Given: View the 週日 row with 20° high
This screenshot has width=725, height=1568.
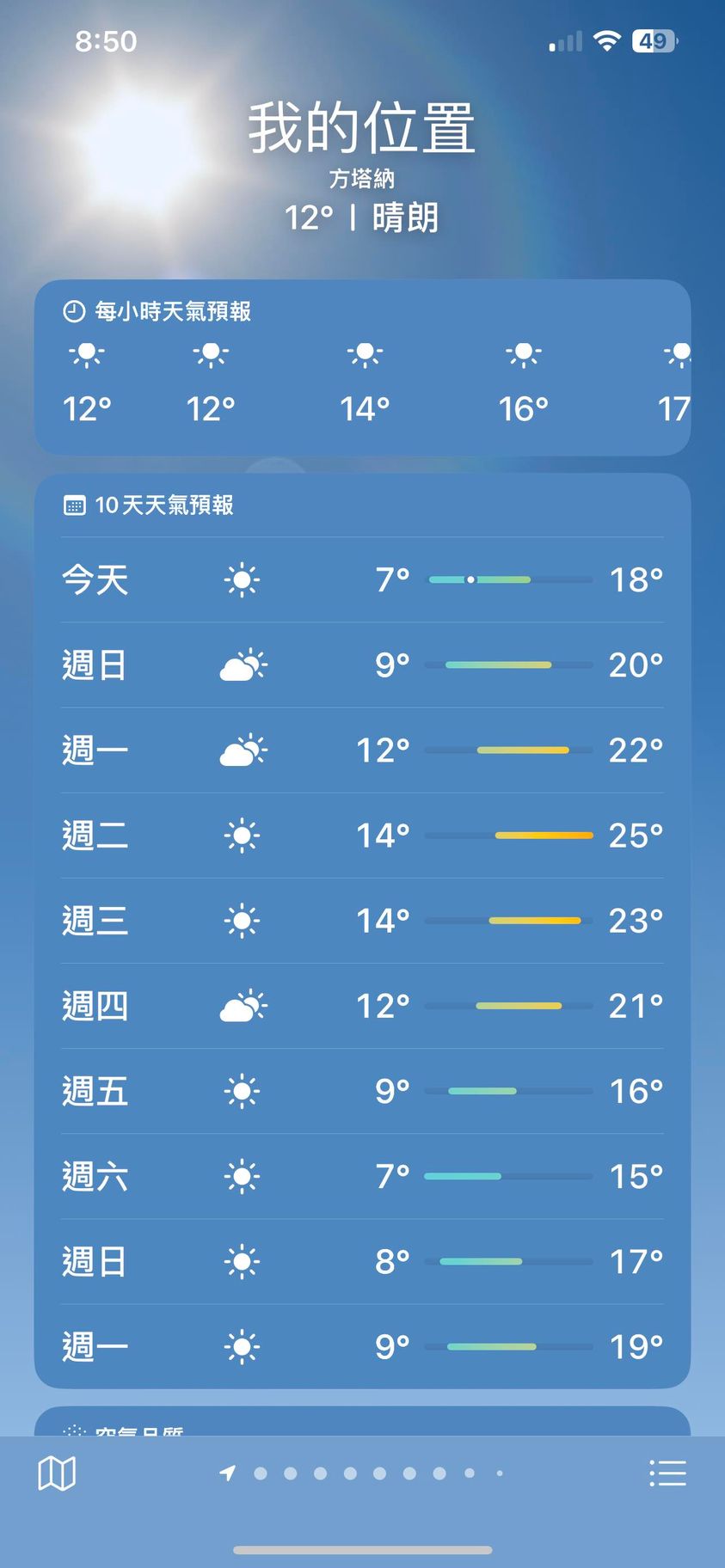Looking at the screenshot, I should [x=362, y=665].
